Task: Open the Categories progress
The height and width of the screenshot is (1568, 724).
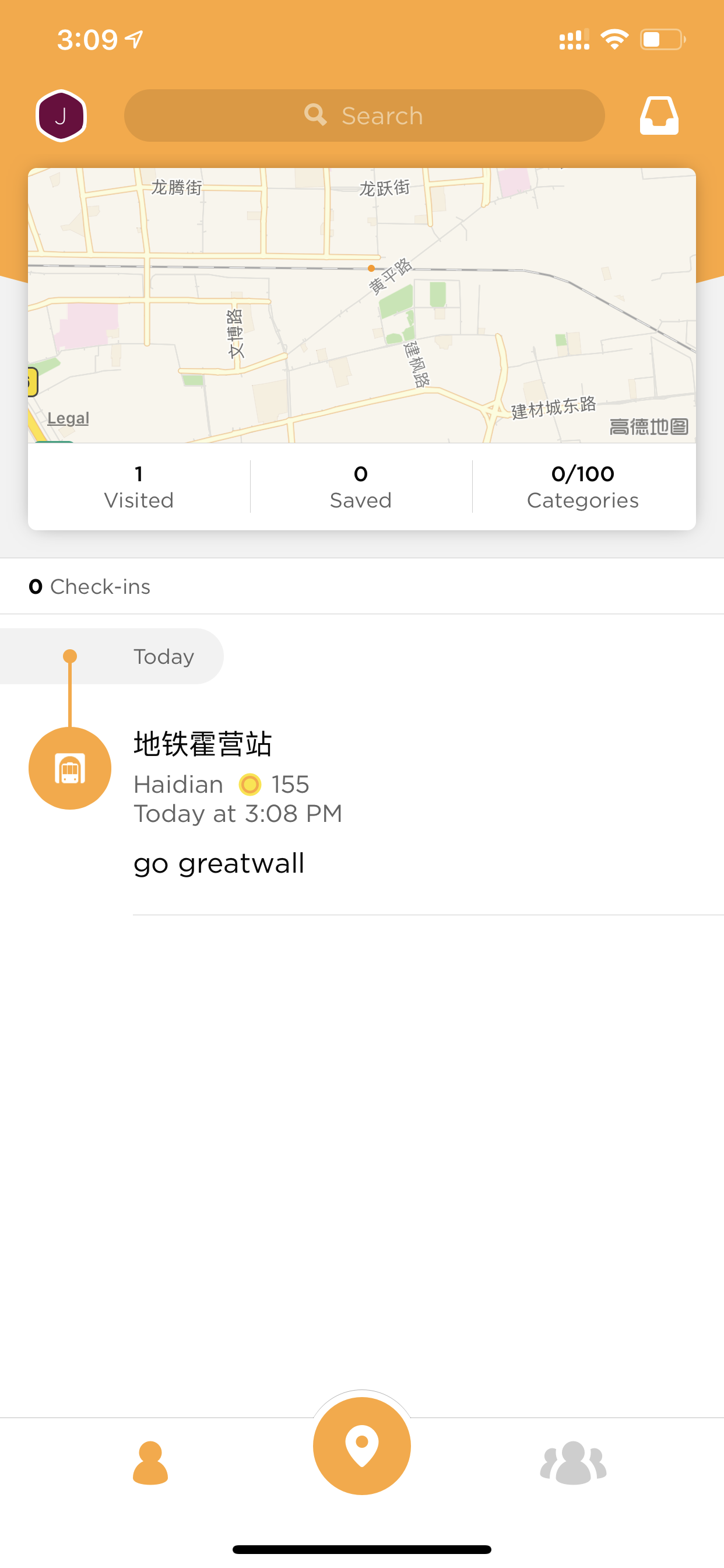Action: [x=583, y=487]
